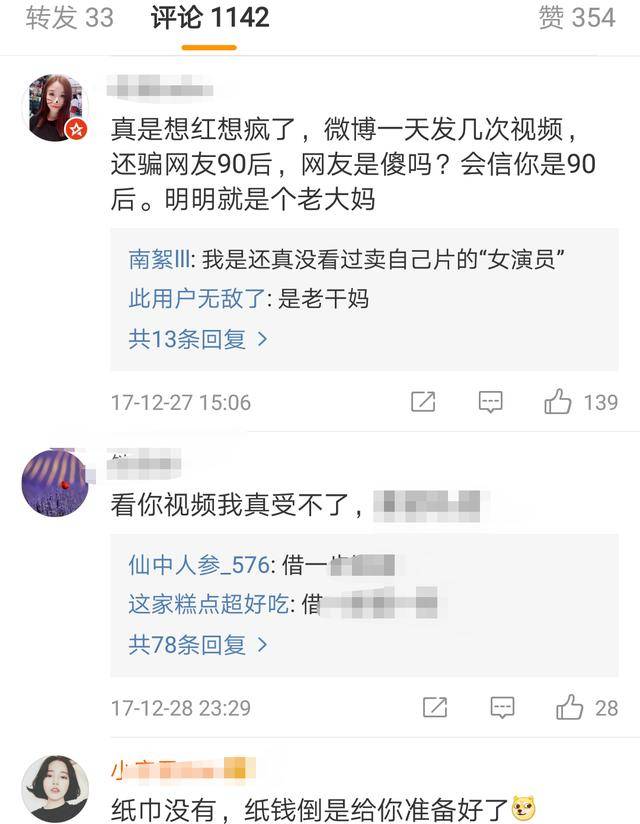Expand 共78条回复 replies
640x824 pixels.
coord(198,645)
